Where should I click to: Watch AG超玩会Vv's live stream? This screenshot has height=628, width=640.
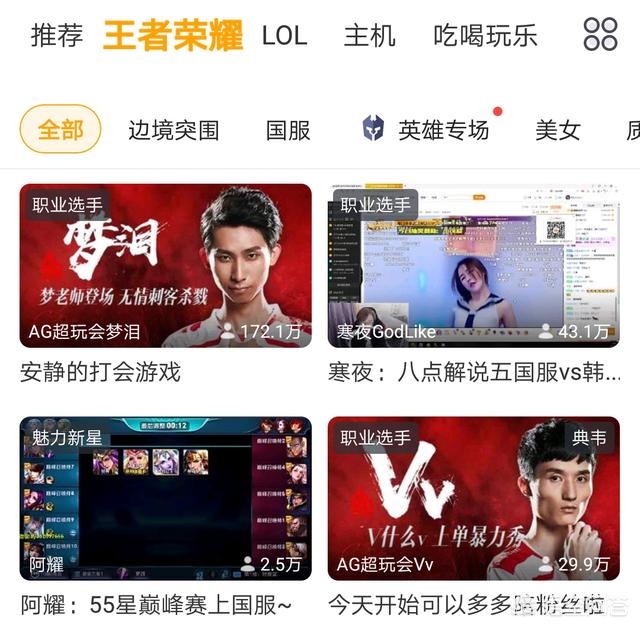pyautogui.click(x=474, y=498)
